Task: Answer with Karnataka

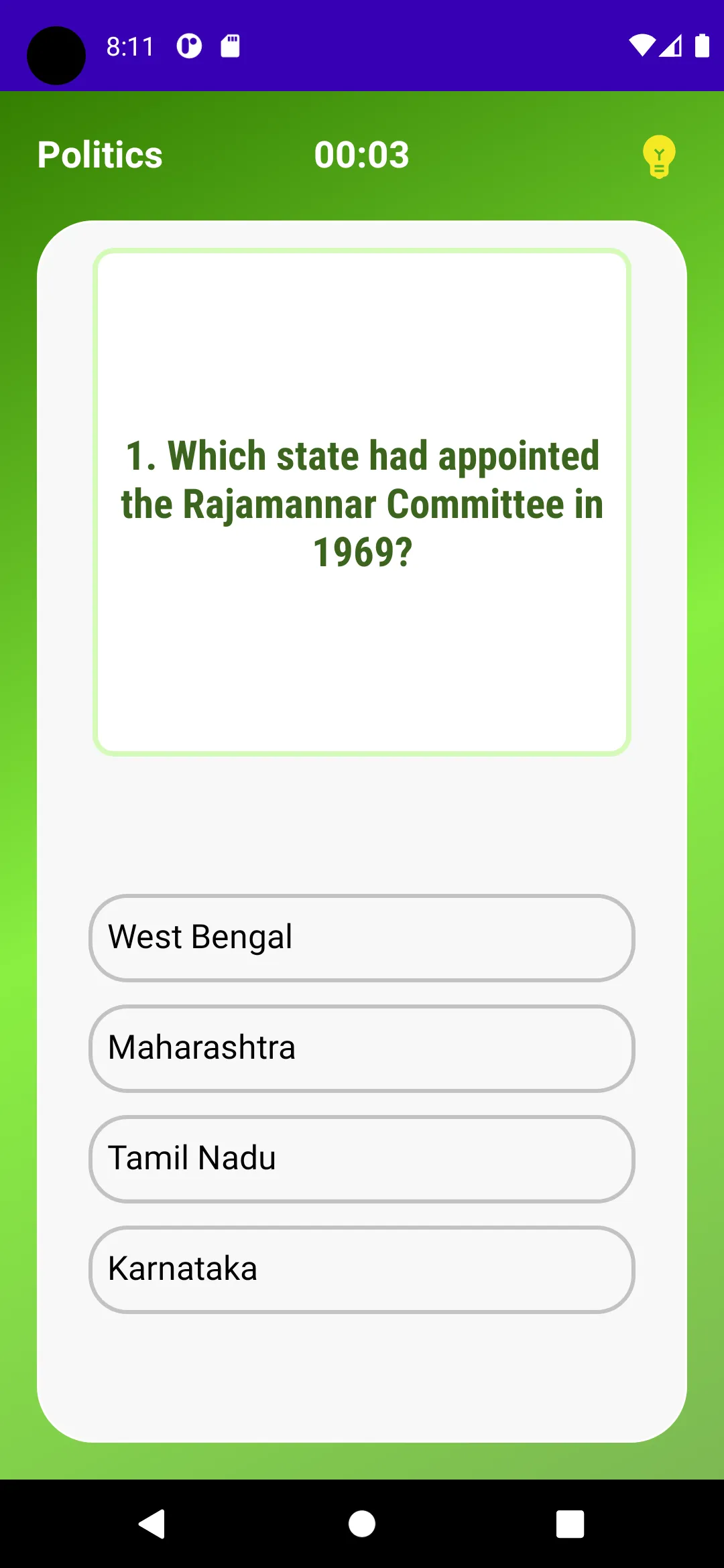Action: pyautogui.click(x=362, y=1269)
